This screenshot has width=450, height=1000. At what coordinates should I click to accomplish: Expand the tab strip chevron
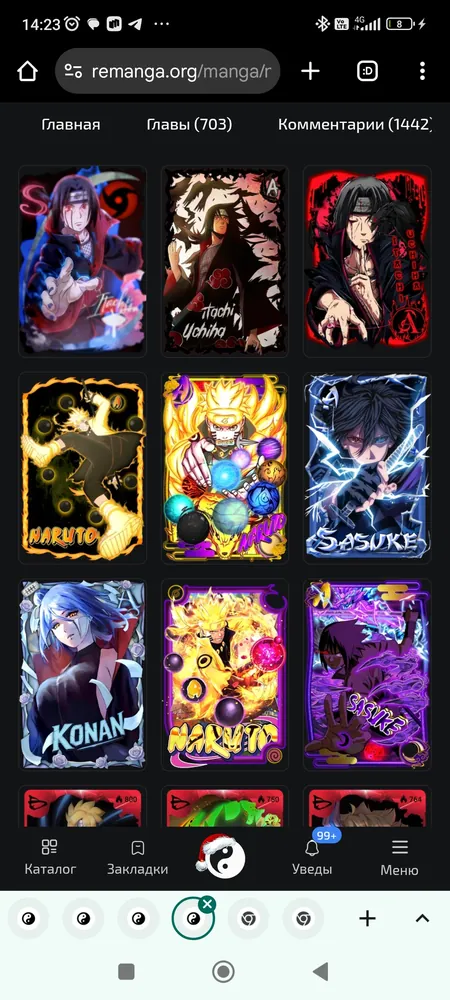(x=422, y=918)
